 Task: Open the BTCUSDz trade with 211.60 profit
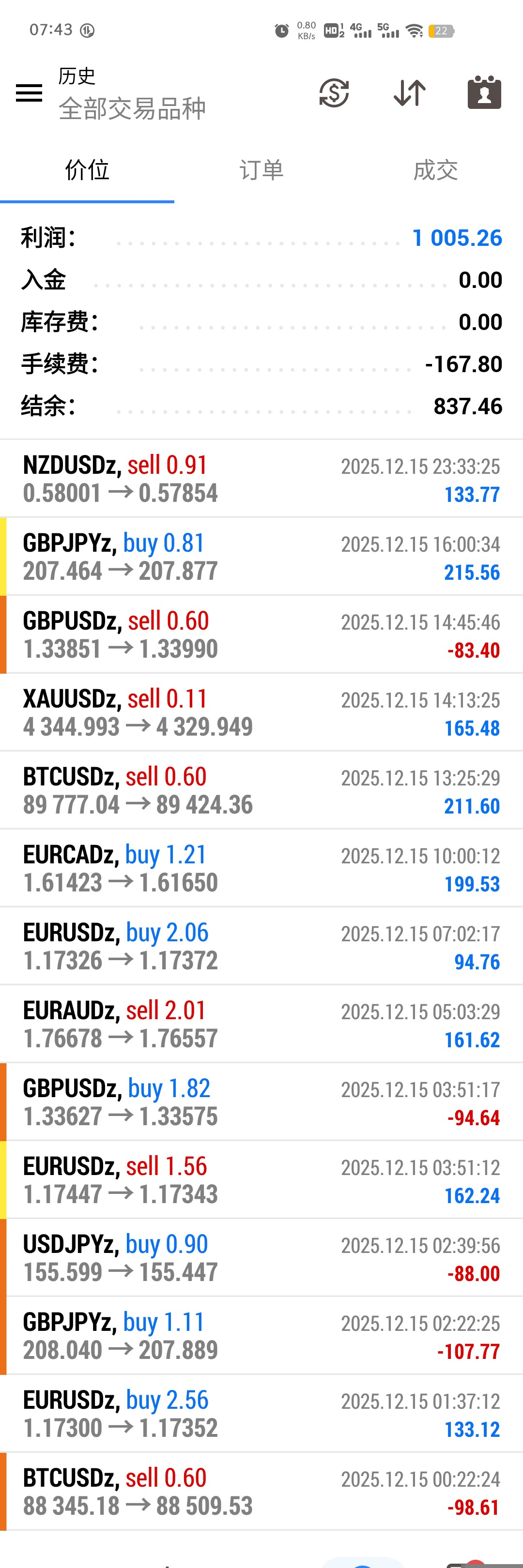click(261, 791)
